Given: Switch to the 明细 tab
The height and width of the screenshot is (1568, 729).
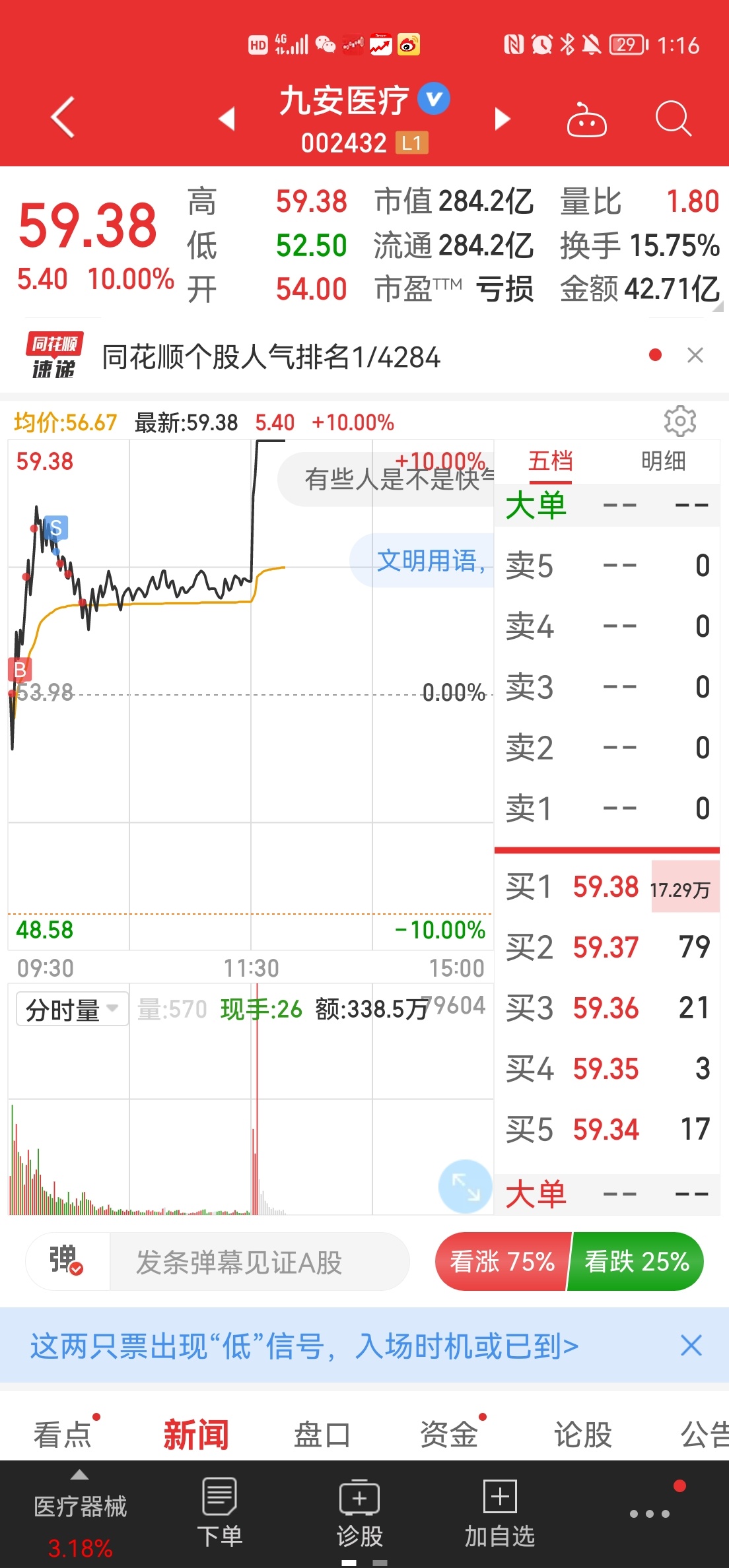Looking at the screenshot, I should 663,461.
